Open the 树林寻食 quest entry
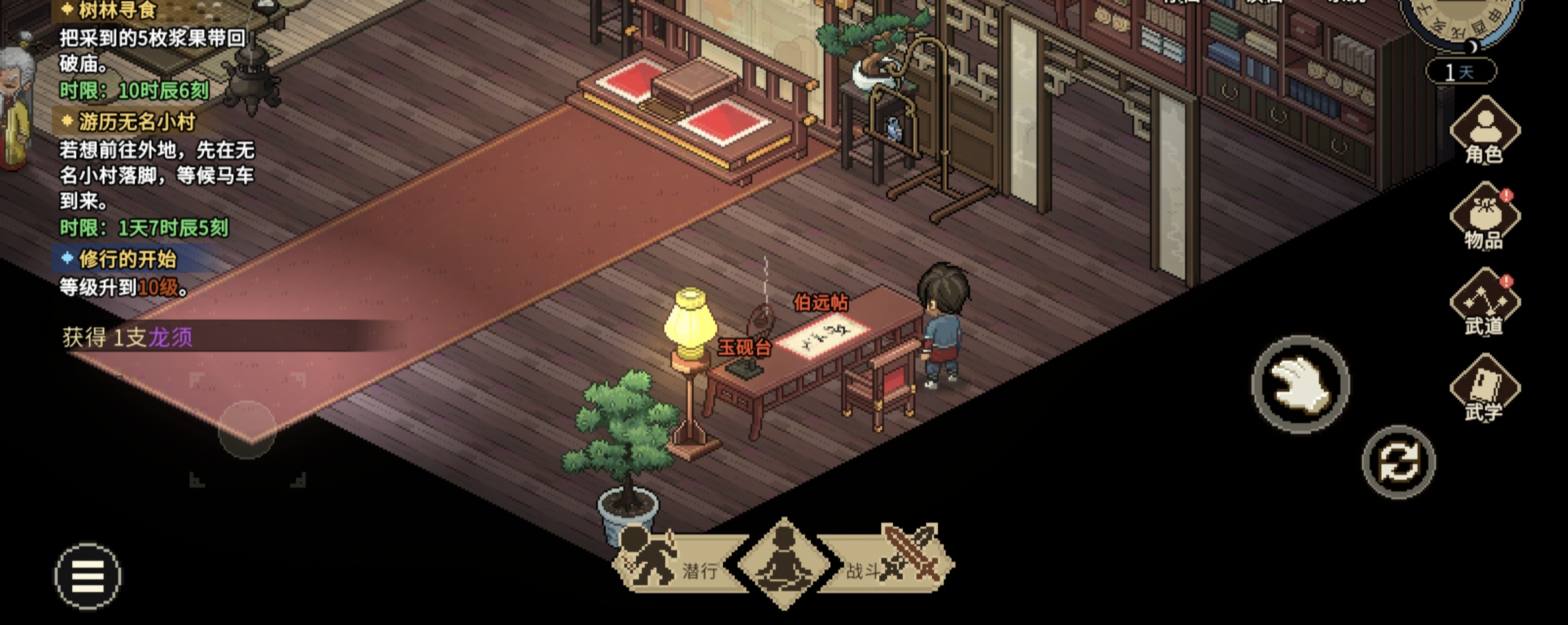This screenshot has width=1568, height=625. click(x=117, y=10)
